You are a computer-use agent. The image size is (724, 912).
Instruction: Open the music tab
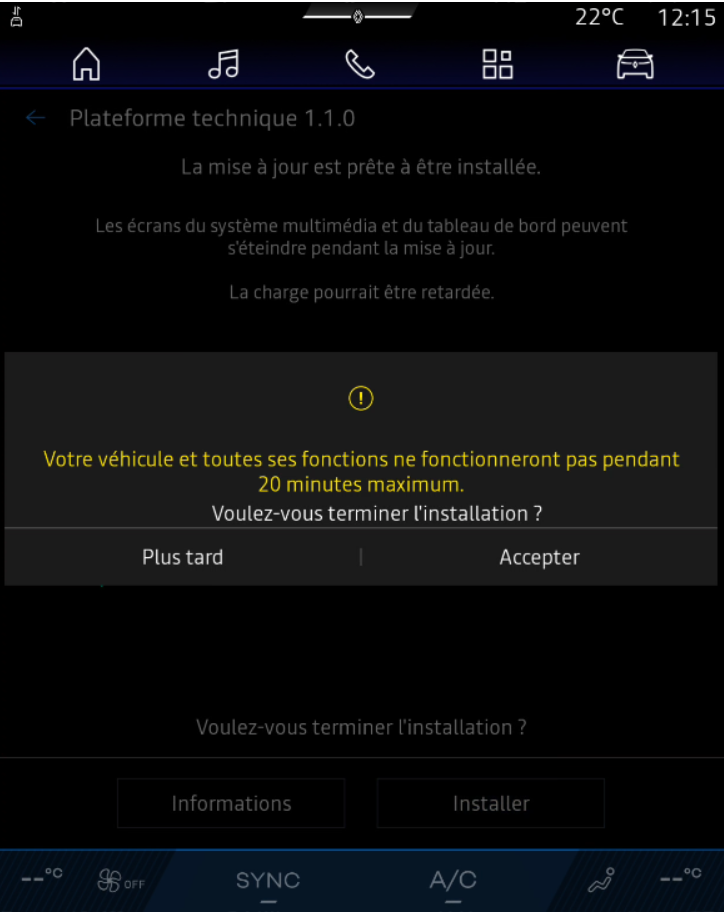pos(223,65)
